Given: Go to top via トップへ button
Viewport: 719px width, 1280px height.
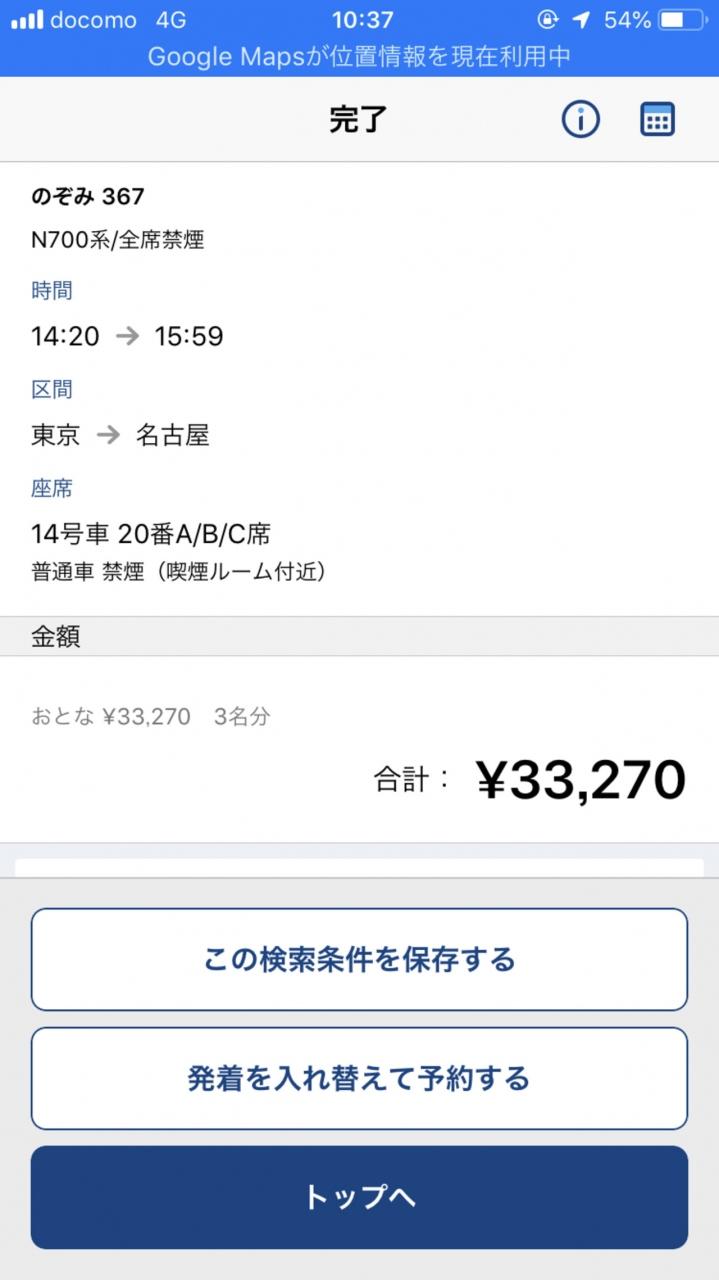Looking at the screenshot, I should [359, 1197].
